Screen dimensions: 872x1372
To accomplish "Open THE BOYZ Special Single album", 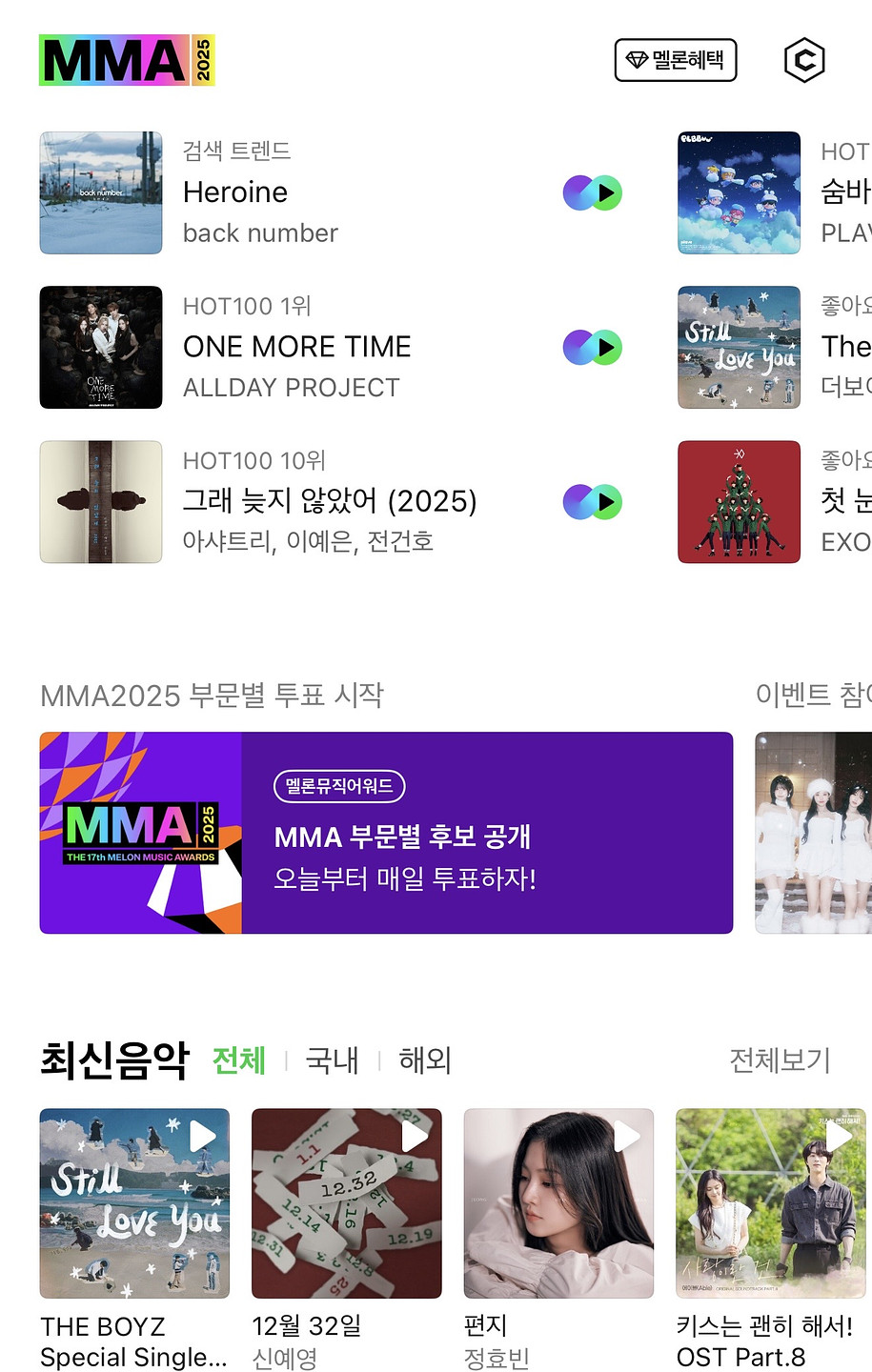I will [x=134, y=1203].
